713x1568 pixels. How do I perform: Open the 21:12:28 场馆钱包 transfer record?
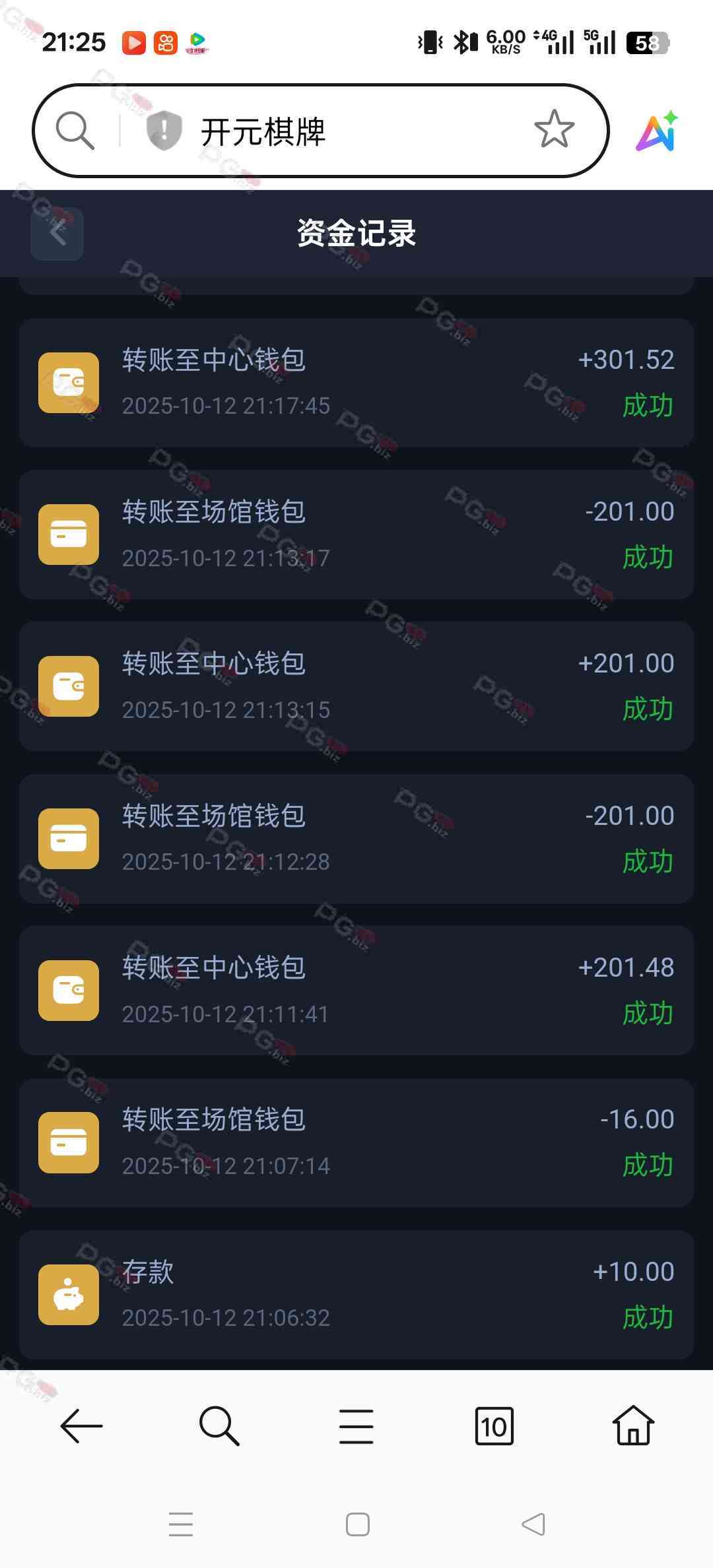[x=356, y=839]
